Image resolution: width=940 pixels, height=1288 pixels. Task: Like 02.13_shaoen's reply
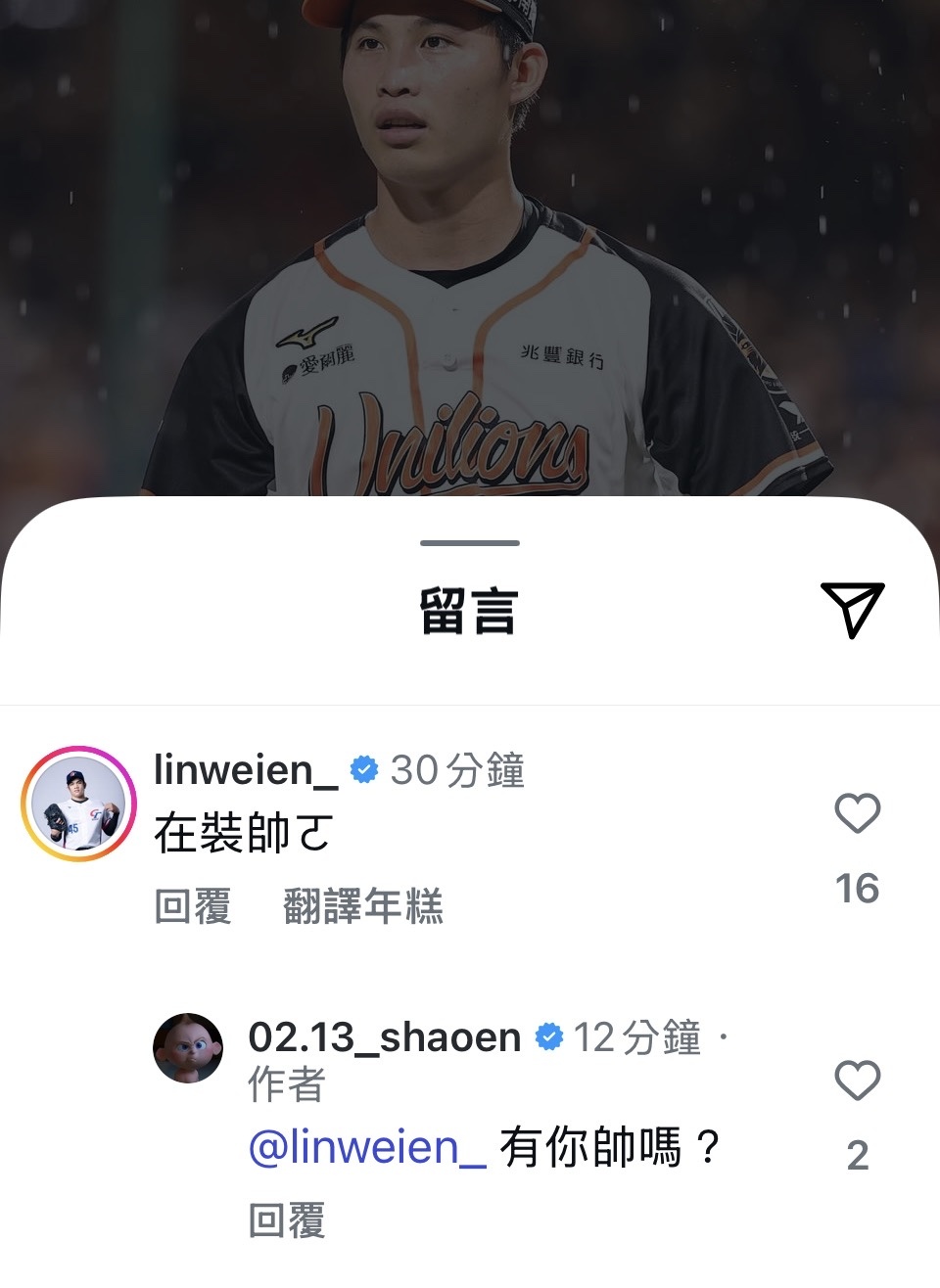[857, 1081]
